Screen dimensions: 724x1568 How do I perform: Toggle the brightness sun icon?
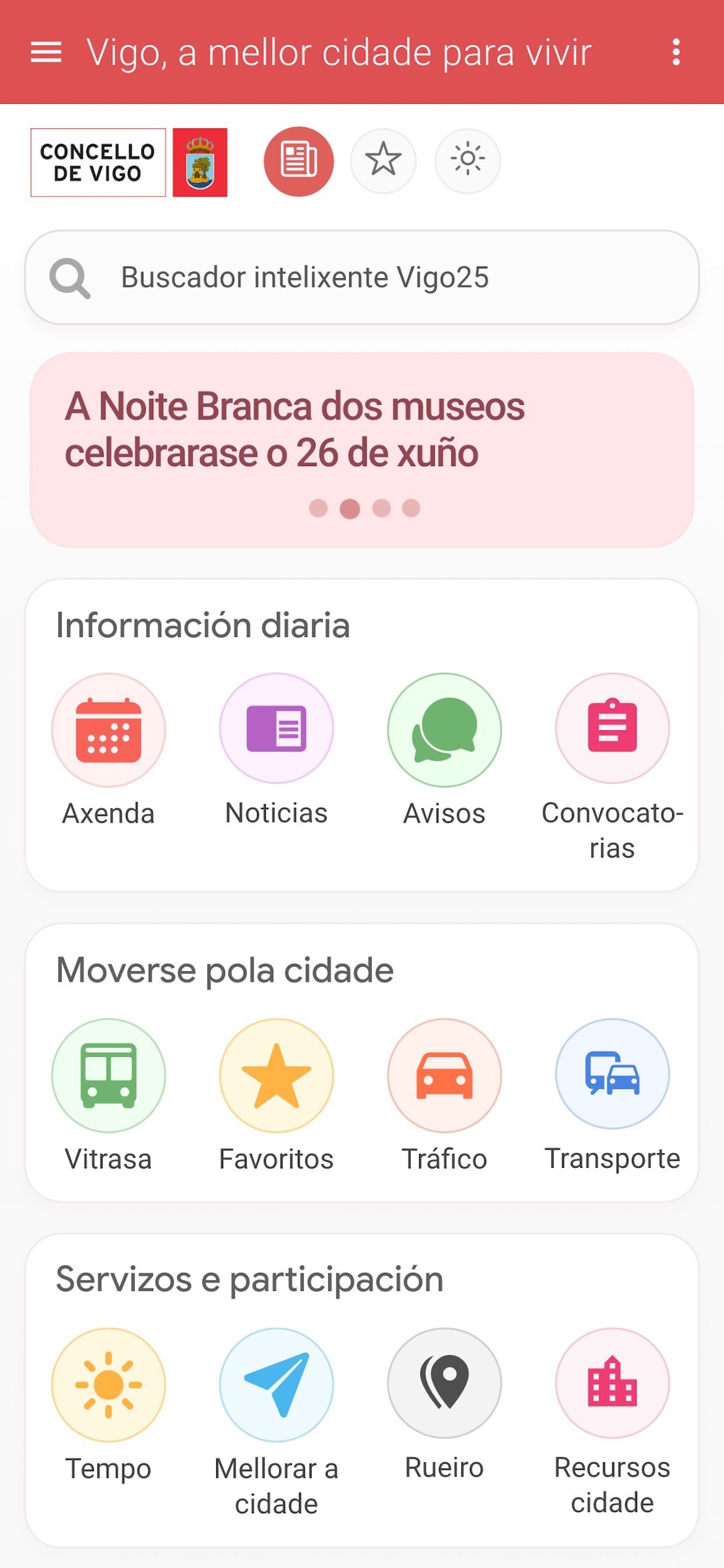(468, 160)
